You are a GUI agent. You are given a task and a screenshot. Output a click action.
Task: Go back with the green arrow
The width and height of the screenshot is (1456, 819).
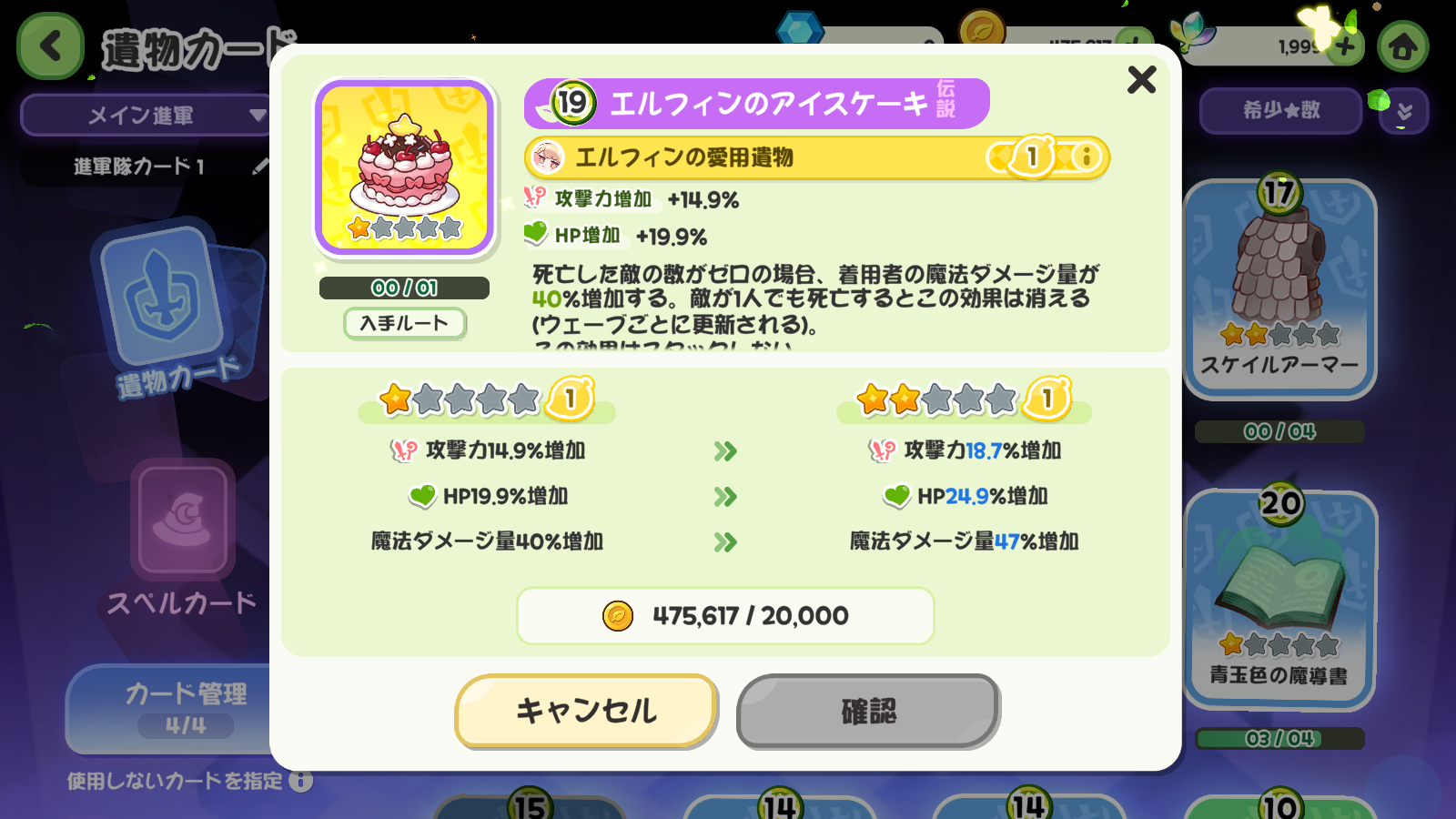[50, 46]
